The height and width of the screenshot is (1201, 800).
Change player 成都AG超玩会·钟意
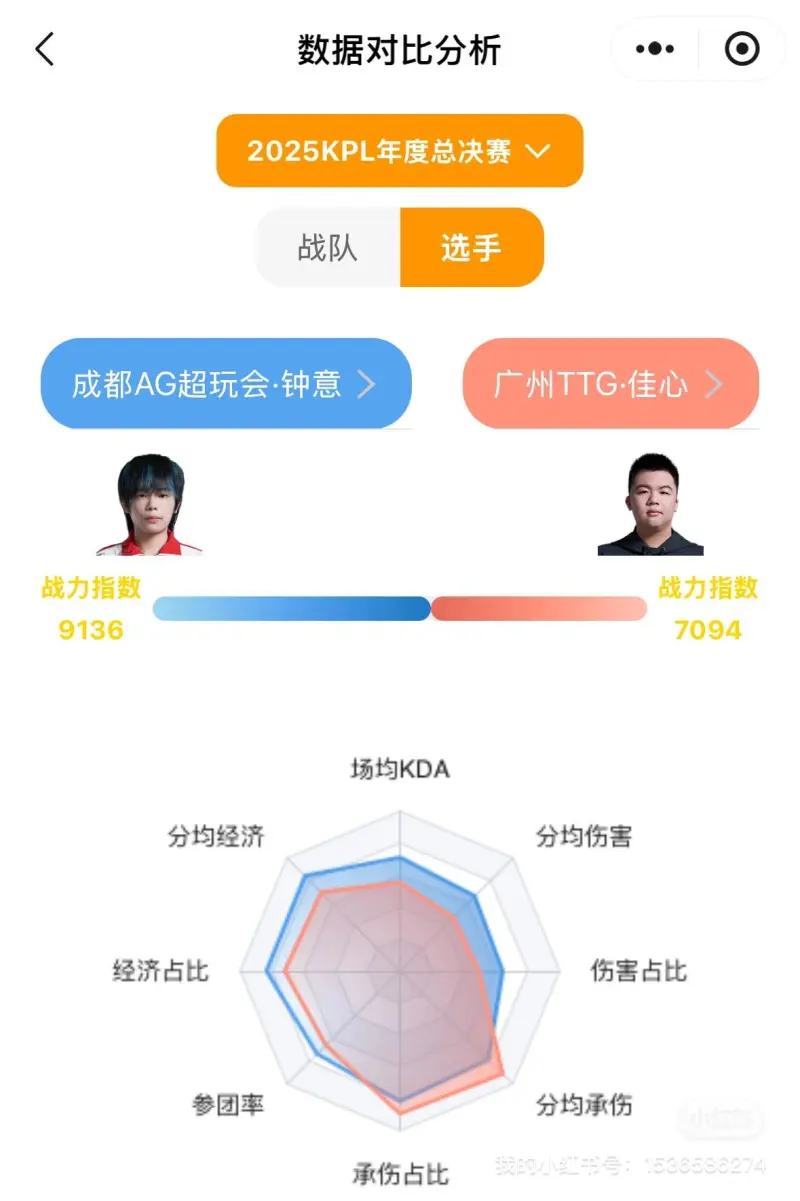225,384
